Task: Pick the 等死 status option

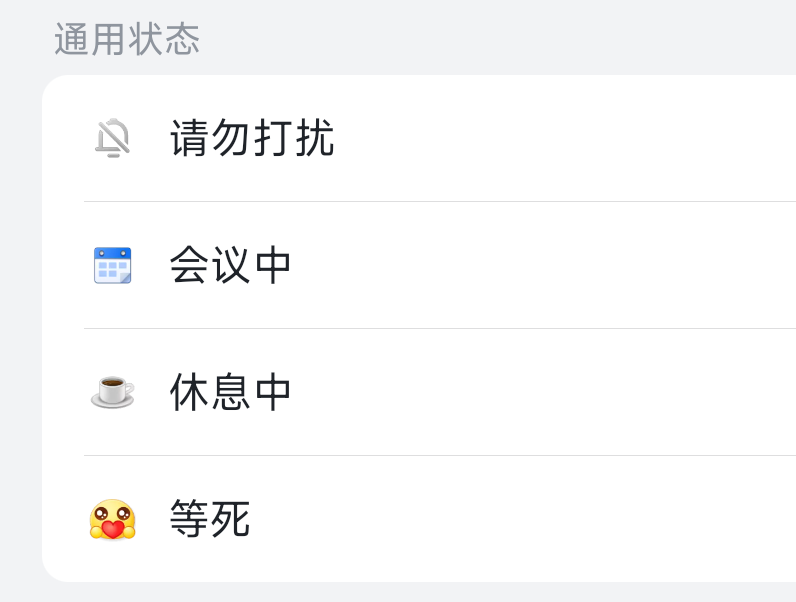Action: point(210,520)
